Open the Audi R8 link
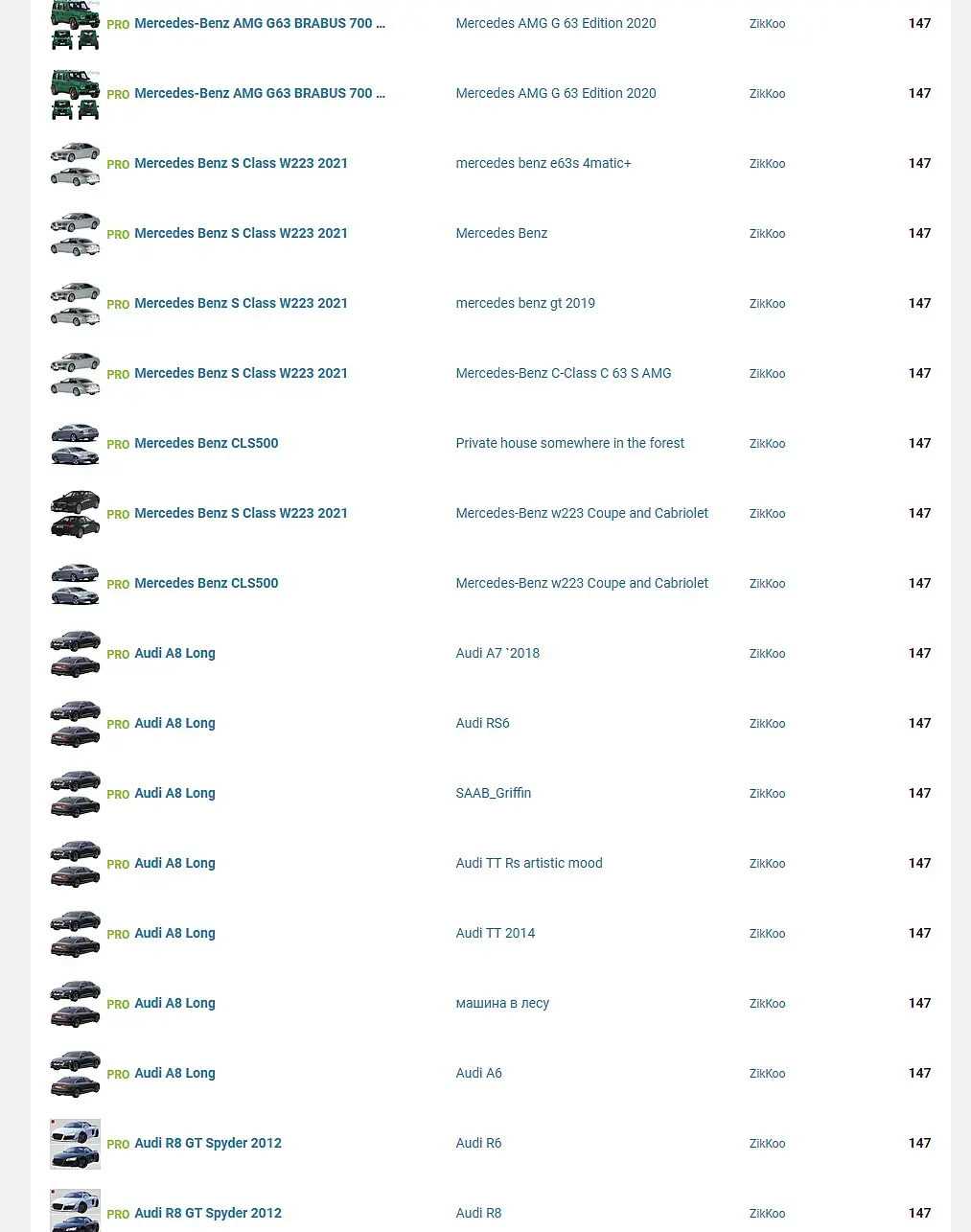The height and width of the screenshot is (1232, 971). [x=478, y=1213]
